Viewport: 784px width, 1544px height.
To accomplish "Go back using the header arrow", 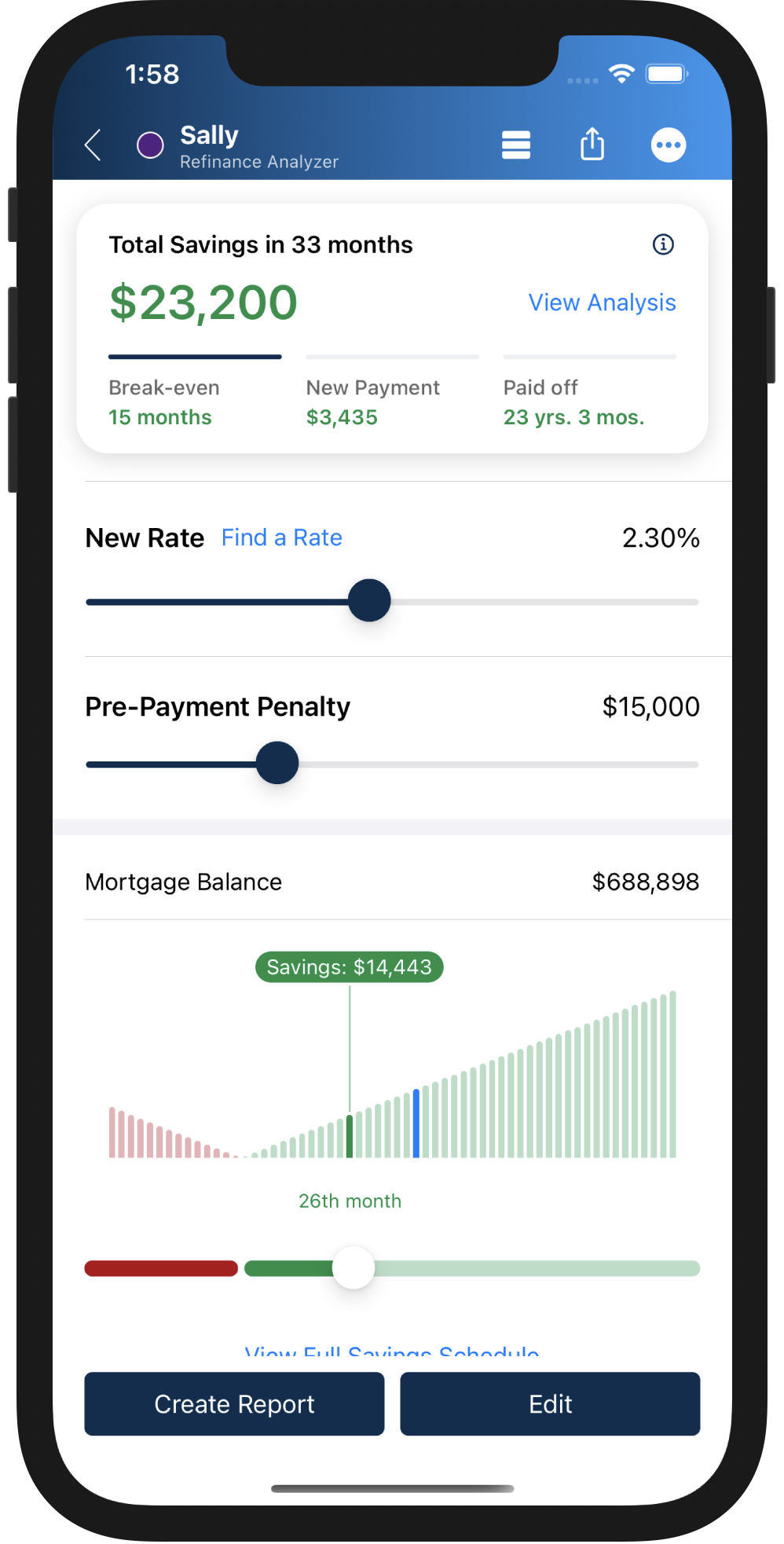I will pyautogui.click(x=93, y=145).
